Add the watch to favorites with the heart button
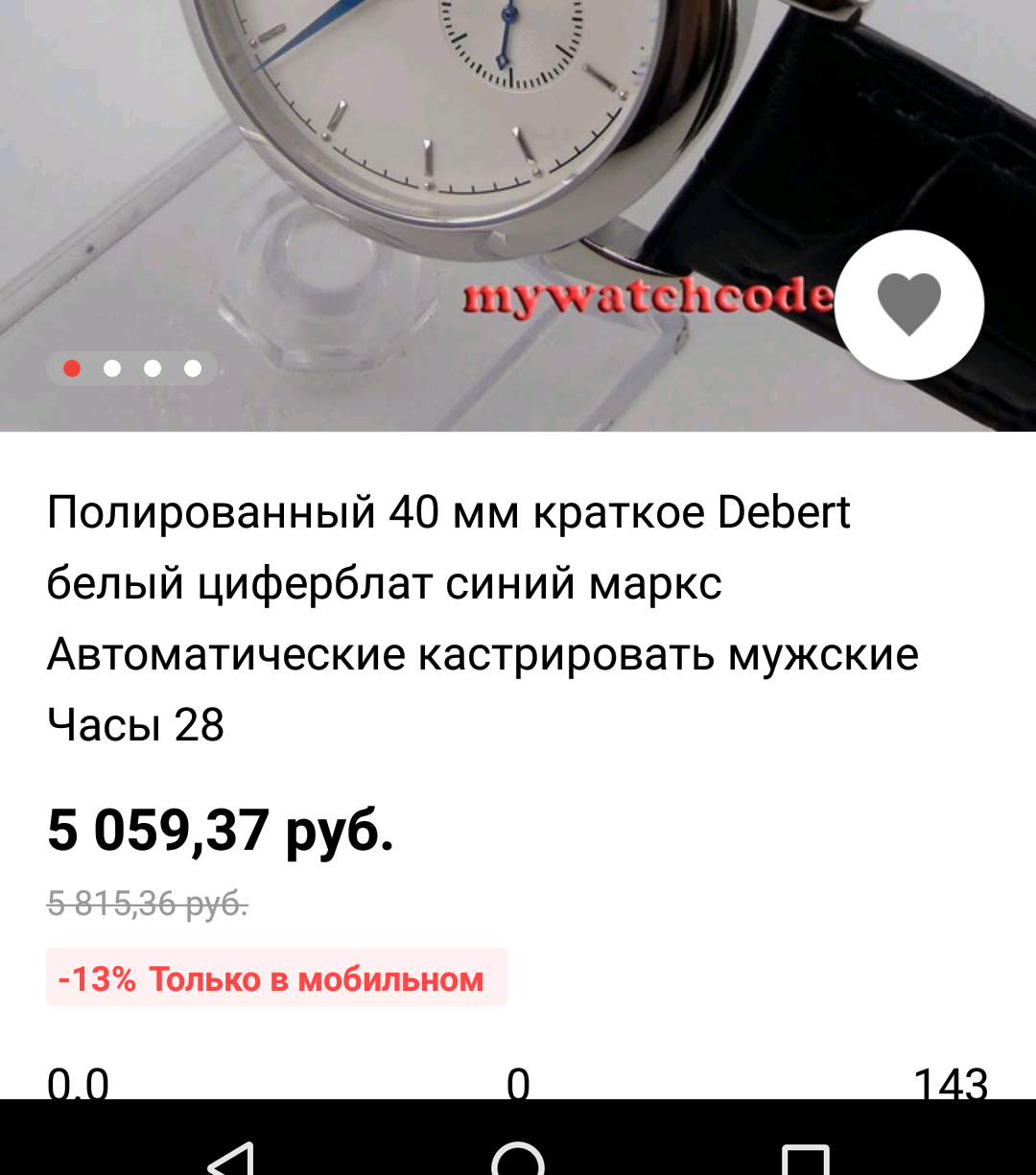 pos(908,305)
